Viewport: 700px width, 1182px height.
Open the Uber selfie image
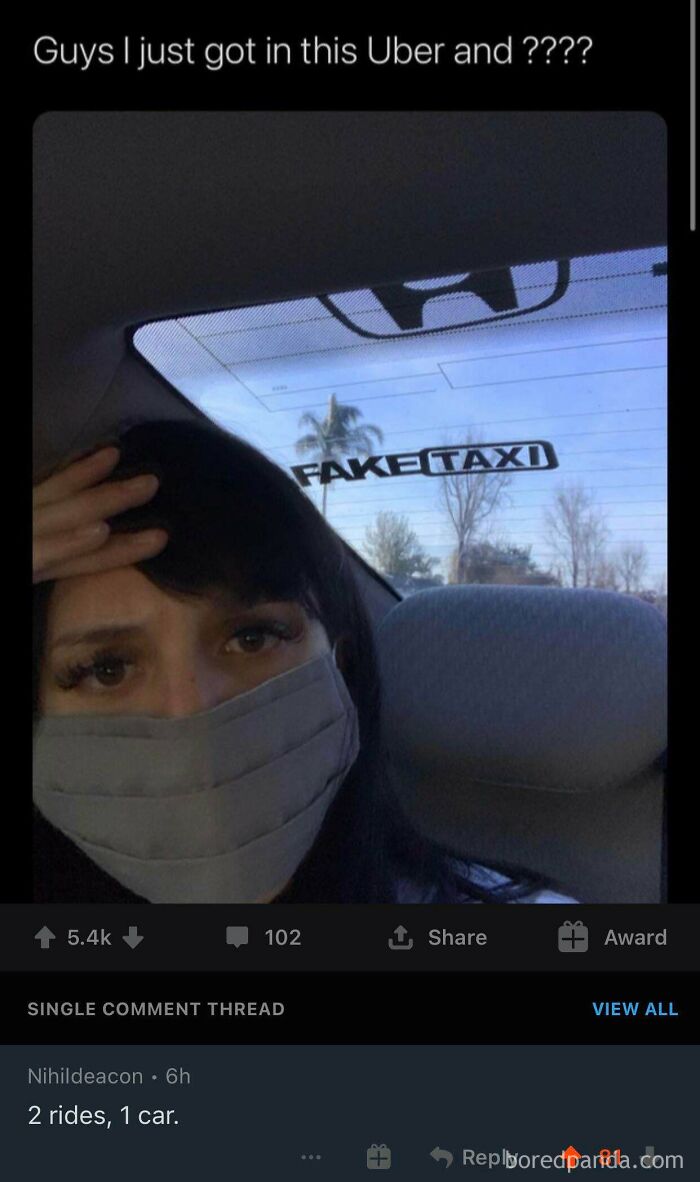pyautogui.click(x=350, y=507)
